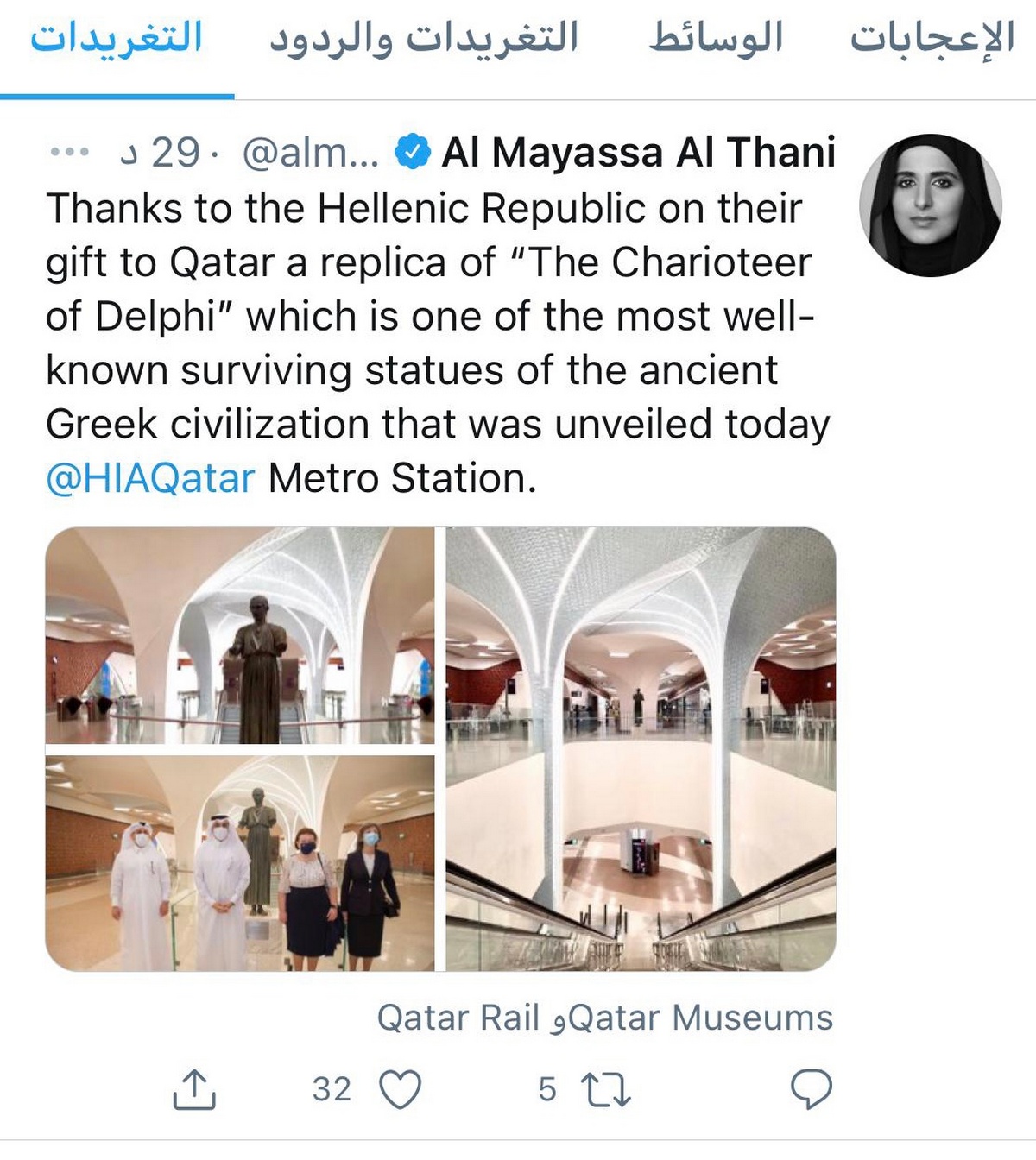Image resolution: width=1036 pixels, height=1160 pixels.
Task: Retweet this post
Action: point(608,1089)
